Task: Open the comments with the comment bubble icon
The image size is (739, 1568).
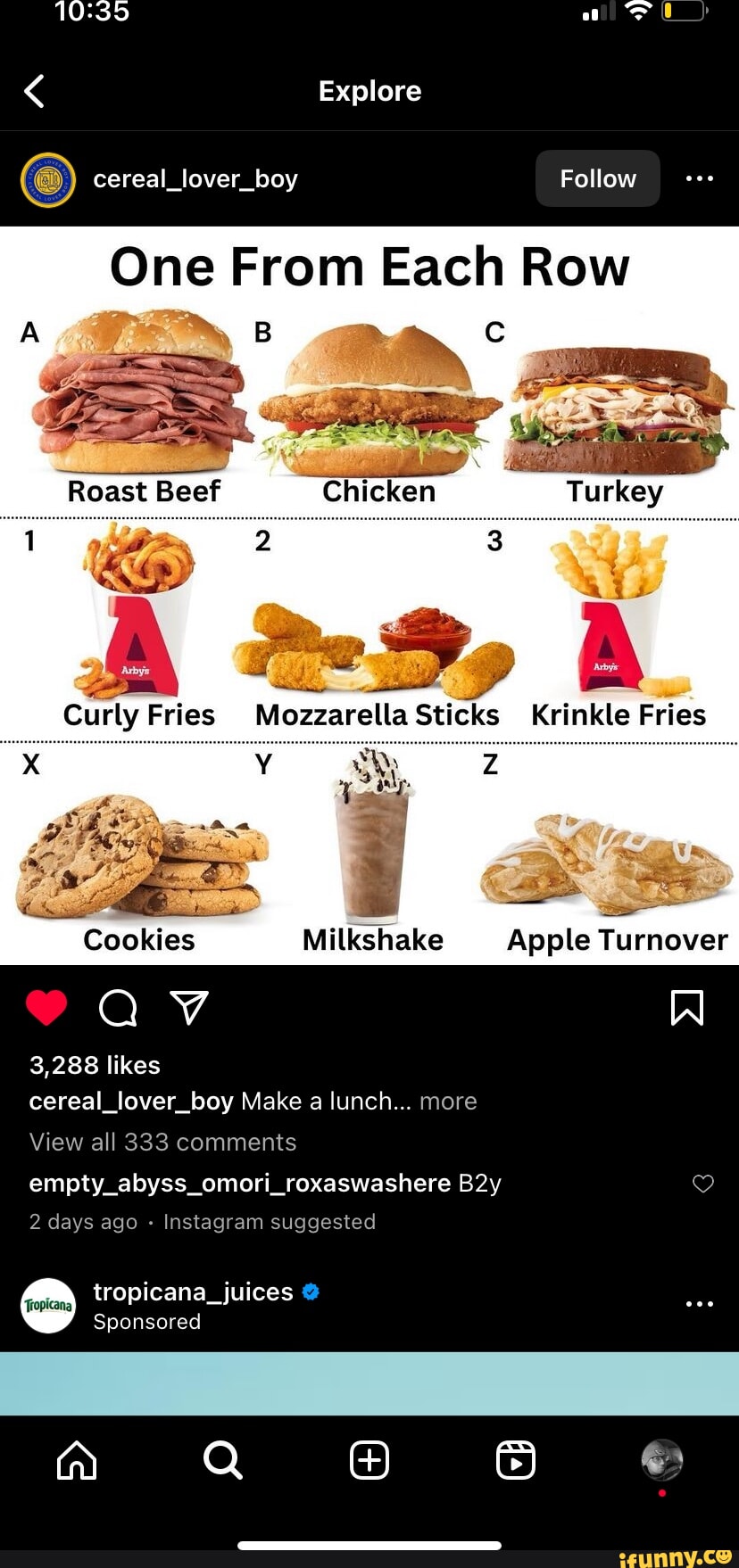Action: point(117,1008)
